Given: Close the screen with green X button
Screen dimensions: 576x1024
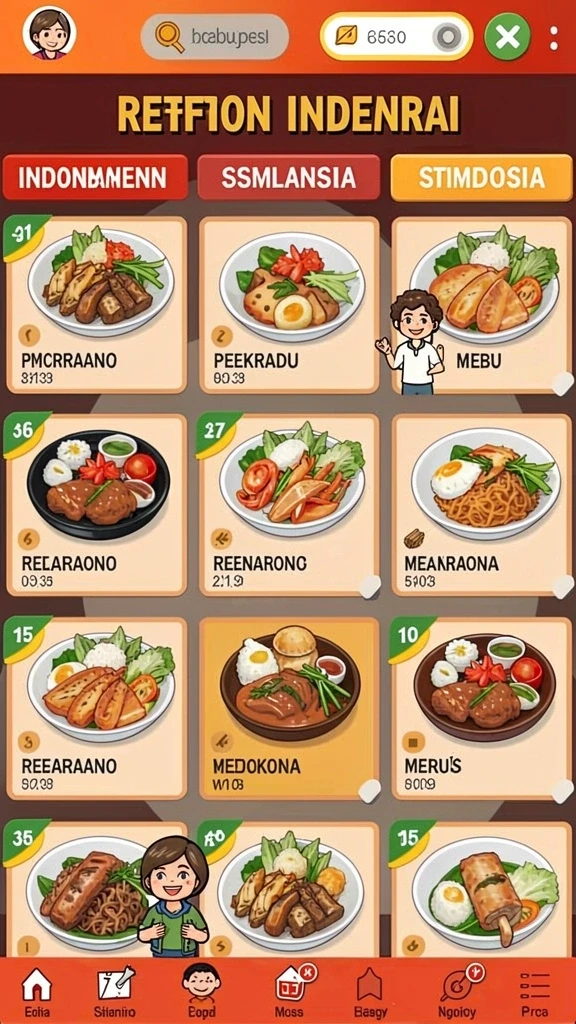Looking at the screenshot, I should pyautogui.click(x=507, y=37).
